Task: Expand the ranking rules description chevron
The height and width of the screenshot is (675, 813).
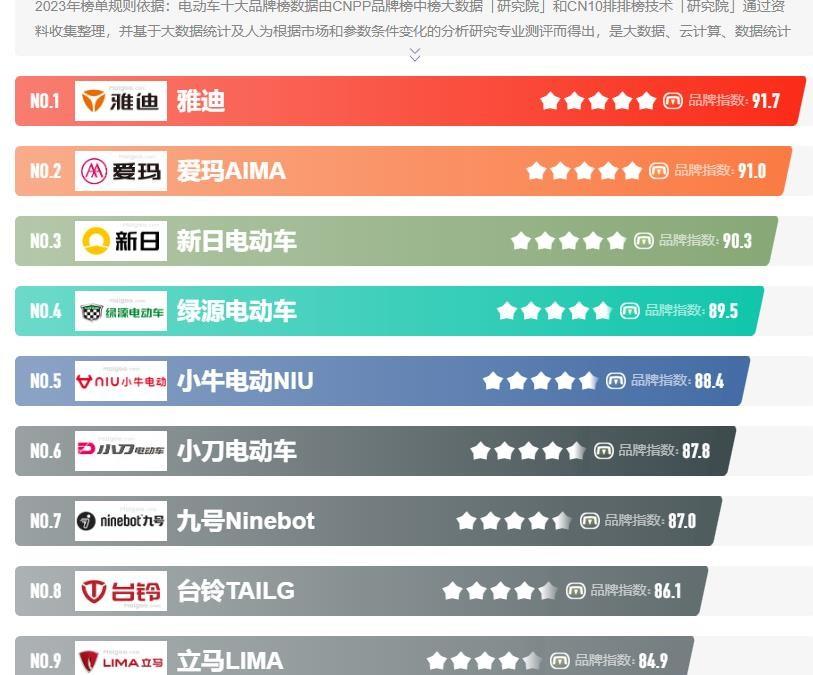Action: (414, 55)
